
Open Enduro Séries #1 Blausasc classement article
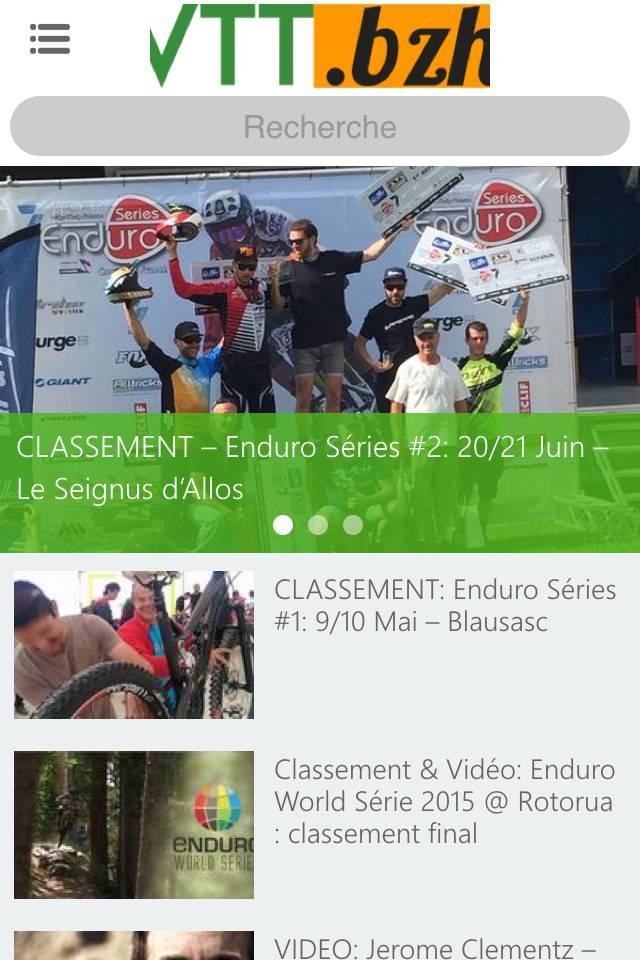(445, 606)
